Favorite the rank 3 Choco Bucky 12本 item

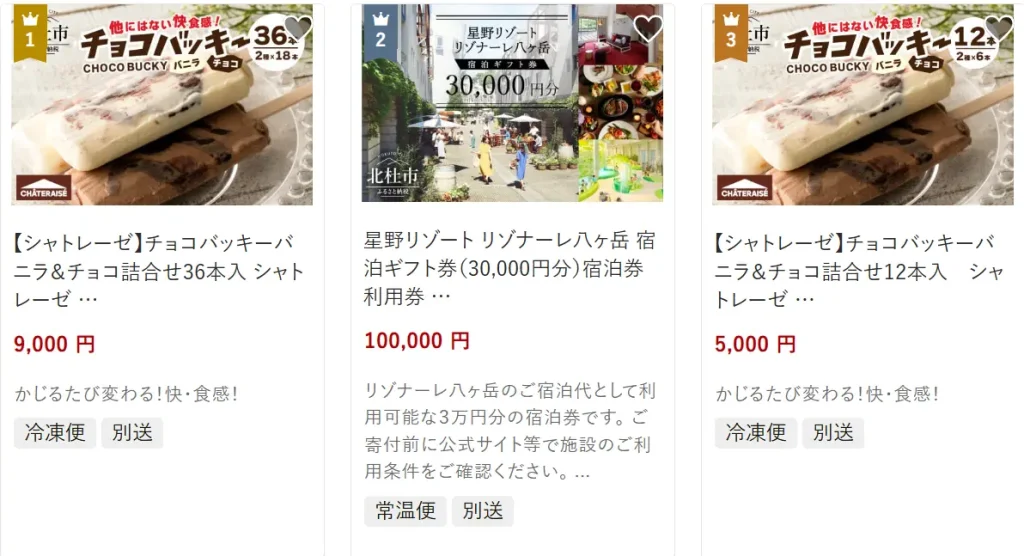[998, 28]
